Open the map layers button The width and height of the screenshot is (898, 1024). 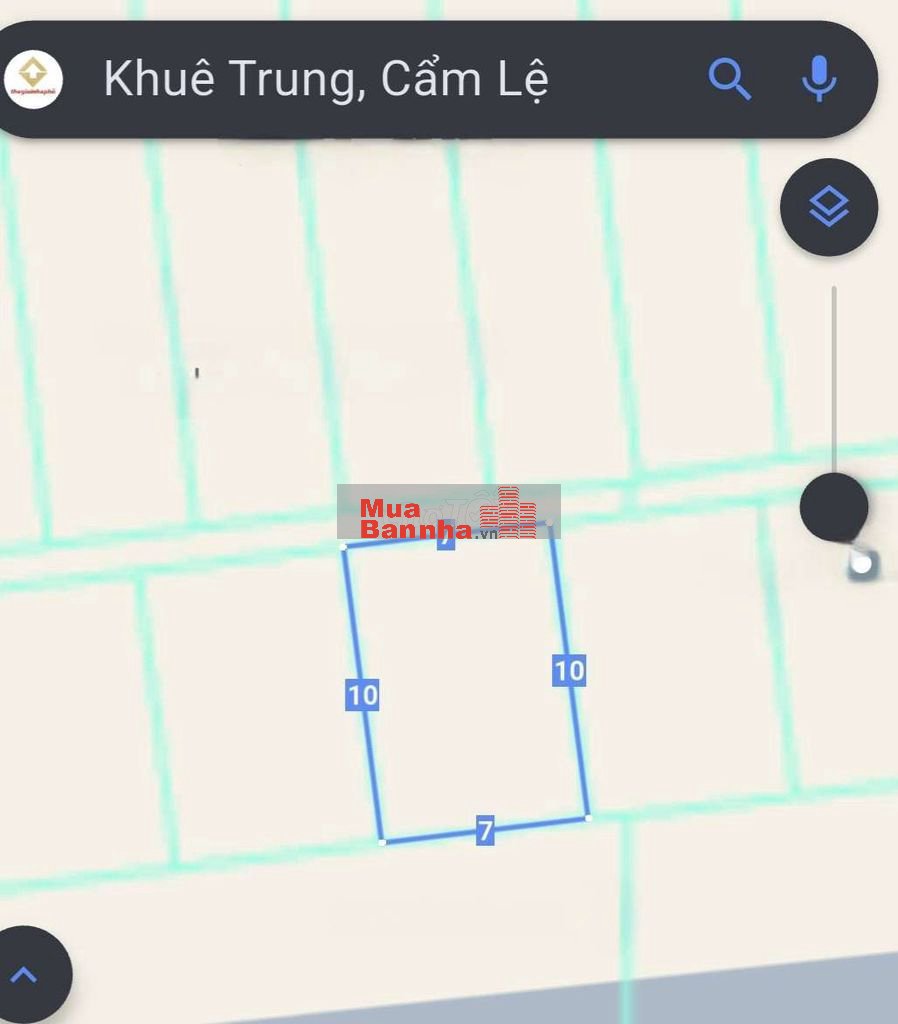click(829, 208)
